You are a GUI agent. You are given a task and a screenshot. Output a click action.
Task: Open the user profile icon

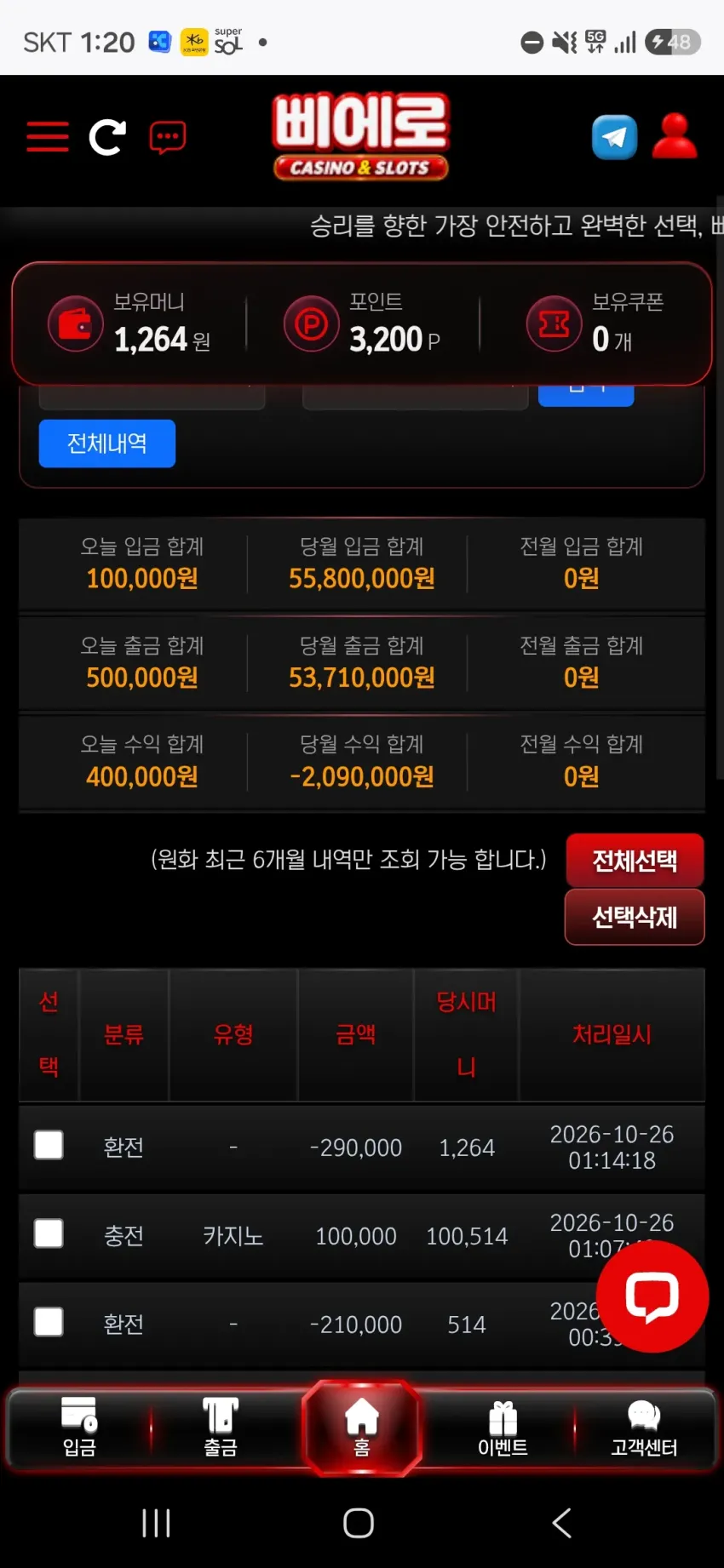[x=675, y=136]
